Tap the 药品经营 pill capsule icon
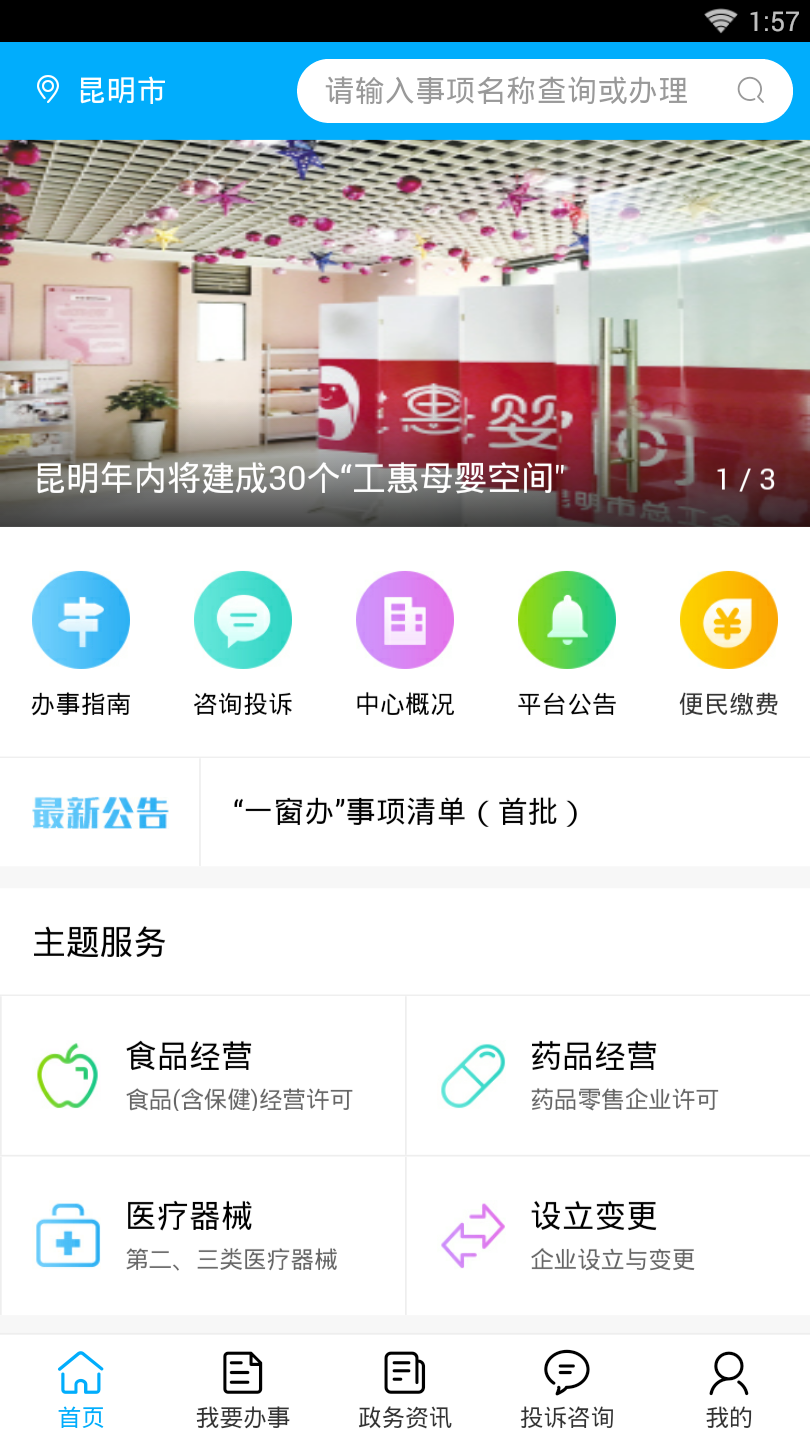This screenshot has width=810, height=1440. (471, 1075)
